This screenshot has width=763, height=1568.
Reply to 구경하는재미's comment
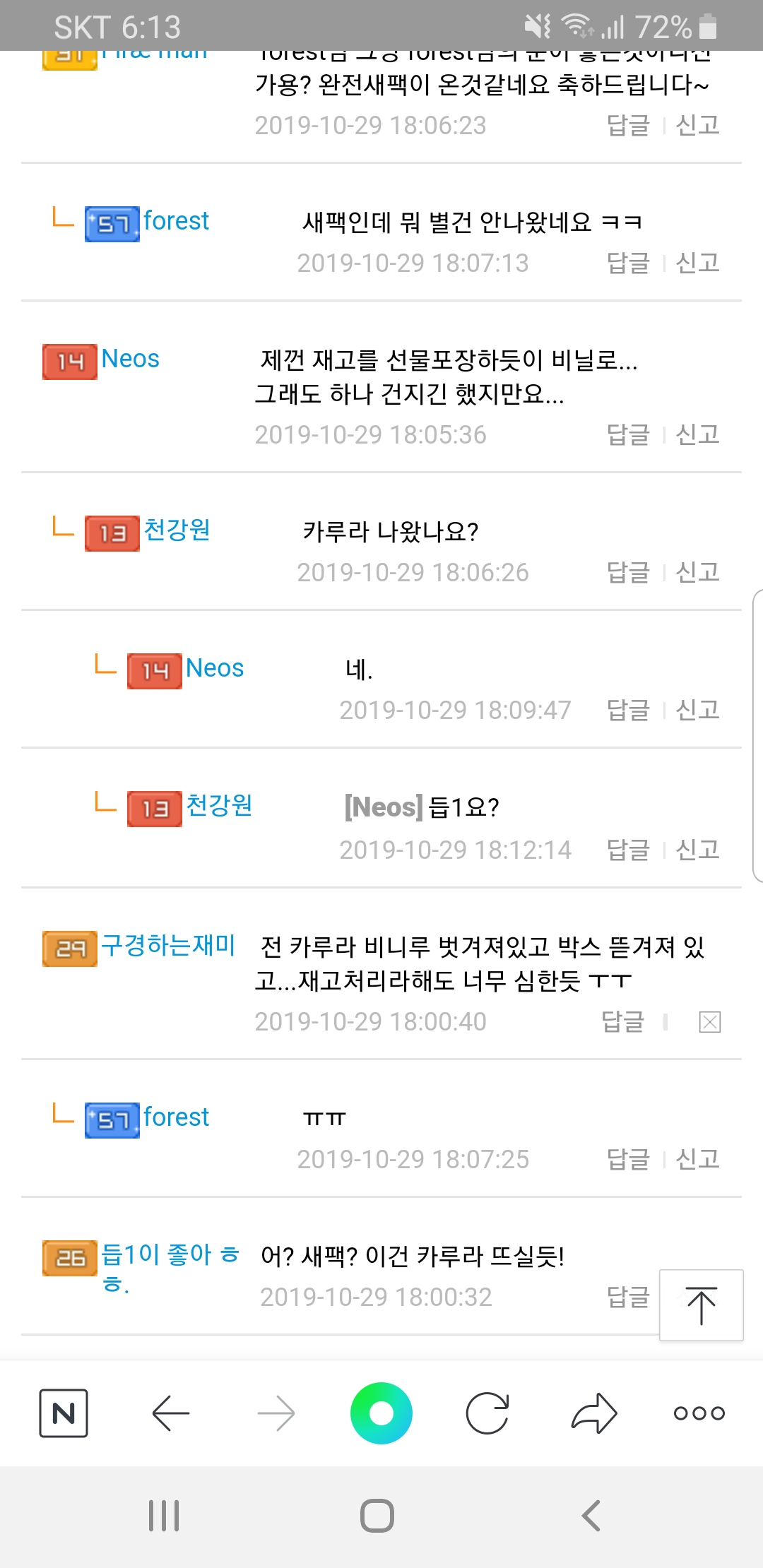[x=622, y=1022]
